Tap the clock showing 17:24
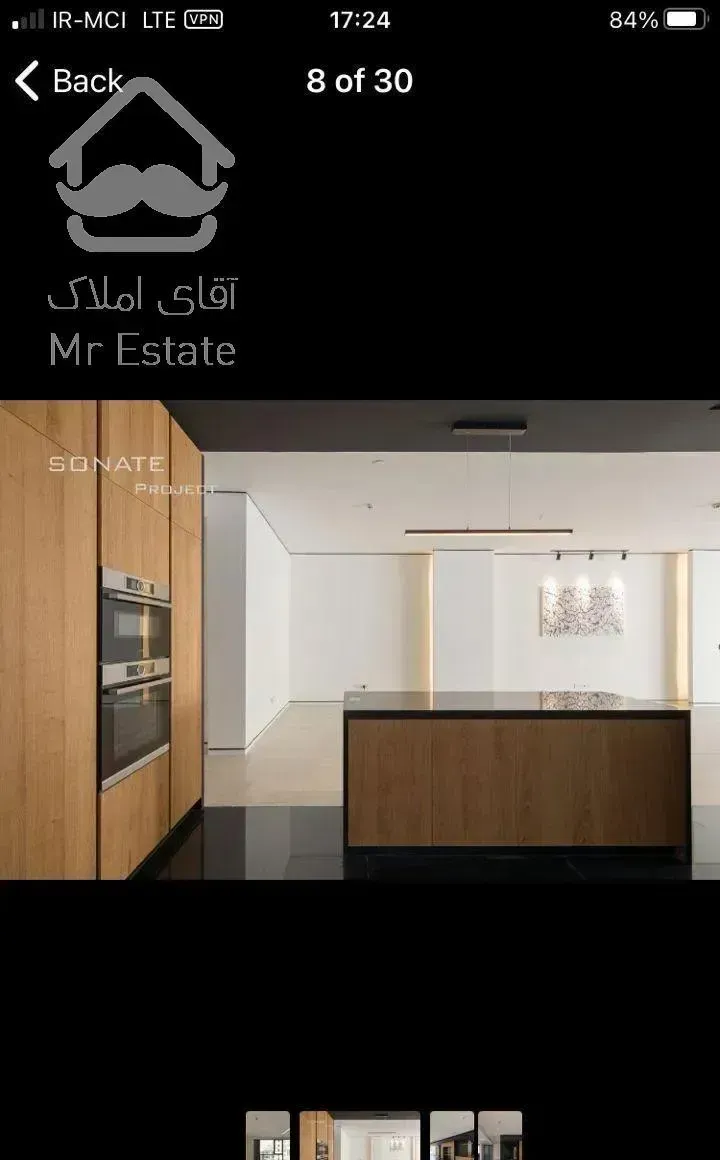The height and width of the screenshot is (1160, 720). [x=359, y=18]
